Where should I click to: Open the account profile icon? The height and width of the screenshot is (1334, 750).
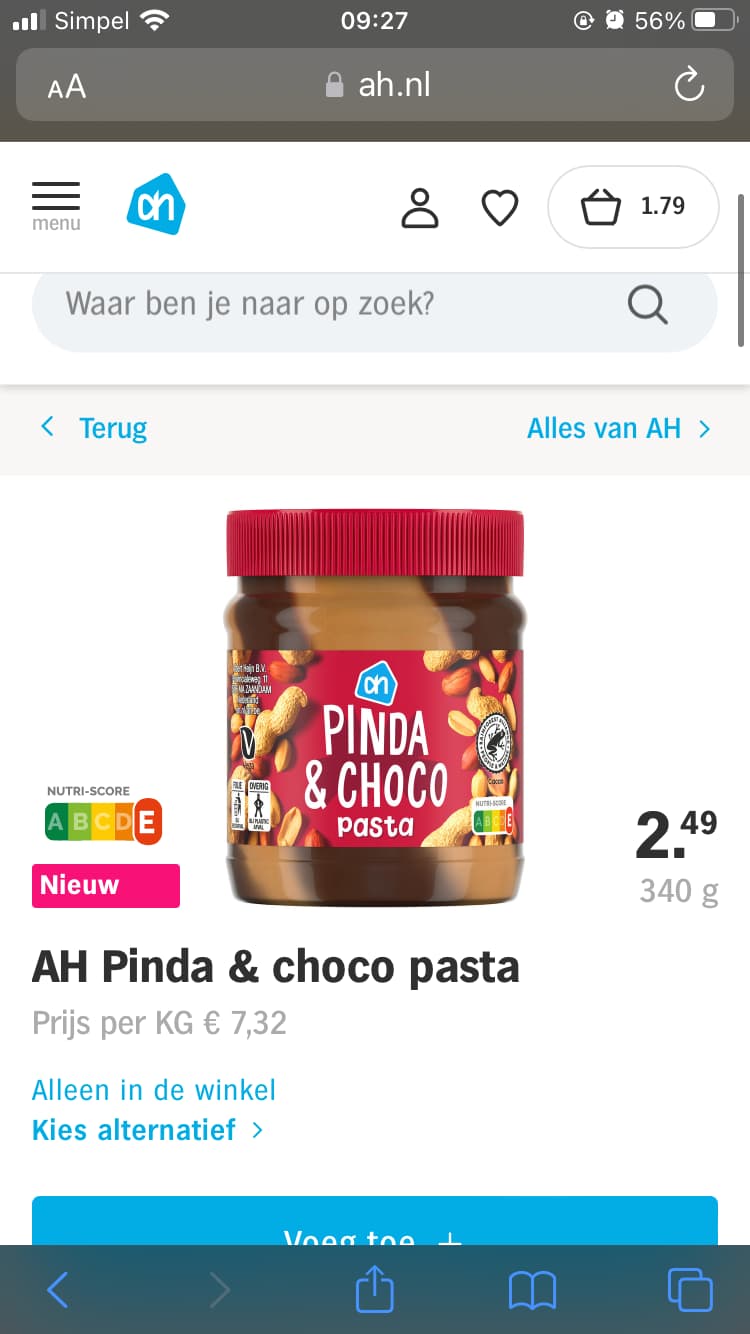click(420, 207)
